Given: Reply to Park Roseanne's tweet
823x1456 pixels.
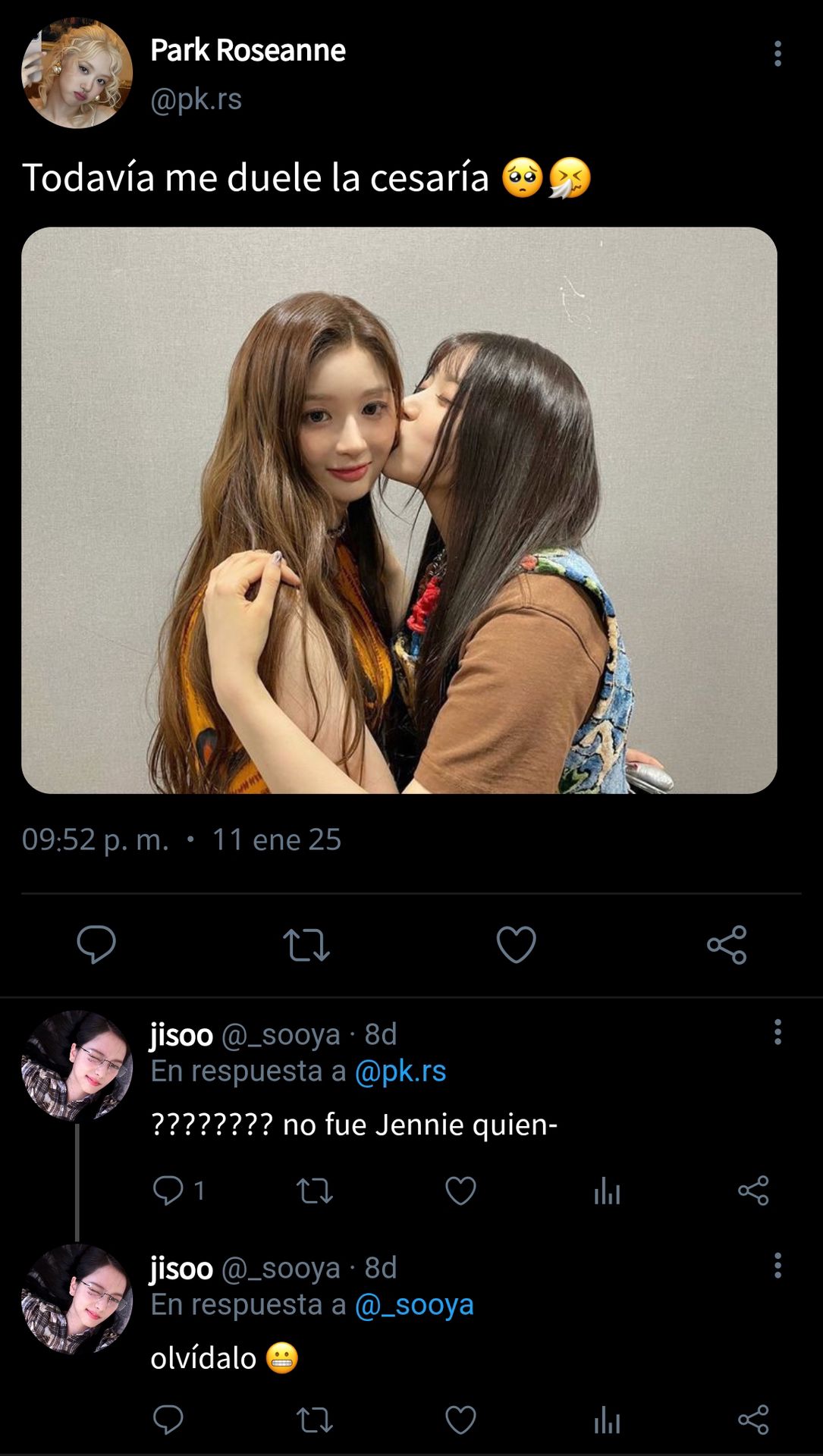Looking at the screenshot, I should (x=96, y=944).
